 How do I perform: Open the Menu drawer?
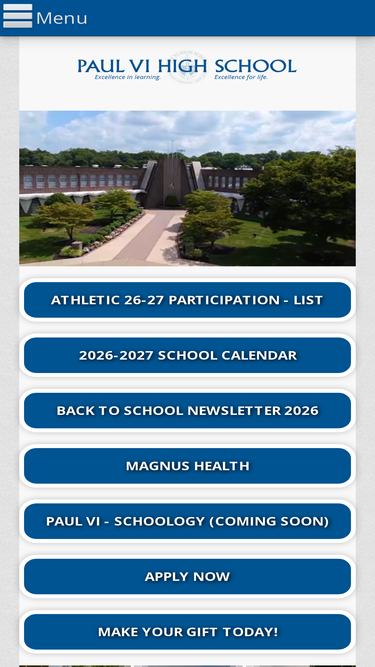pyautogui.click(x=45, y=17)
